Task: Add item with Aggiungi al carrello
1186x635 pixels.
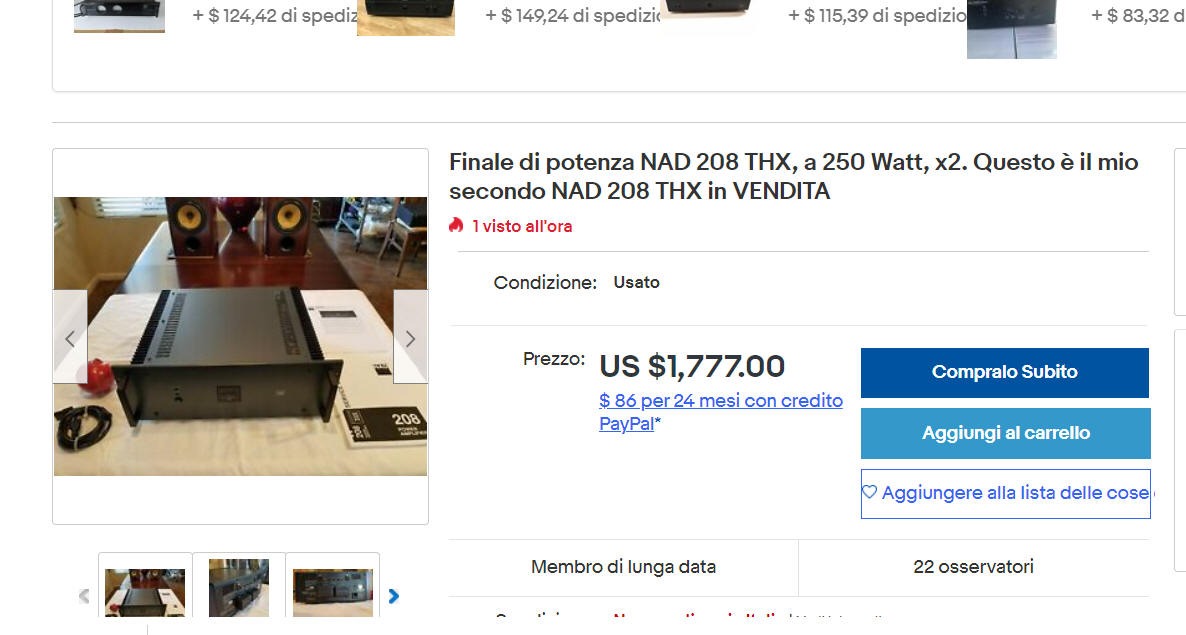Action: coord(1005,433)
